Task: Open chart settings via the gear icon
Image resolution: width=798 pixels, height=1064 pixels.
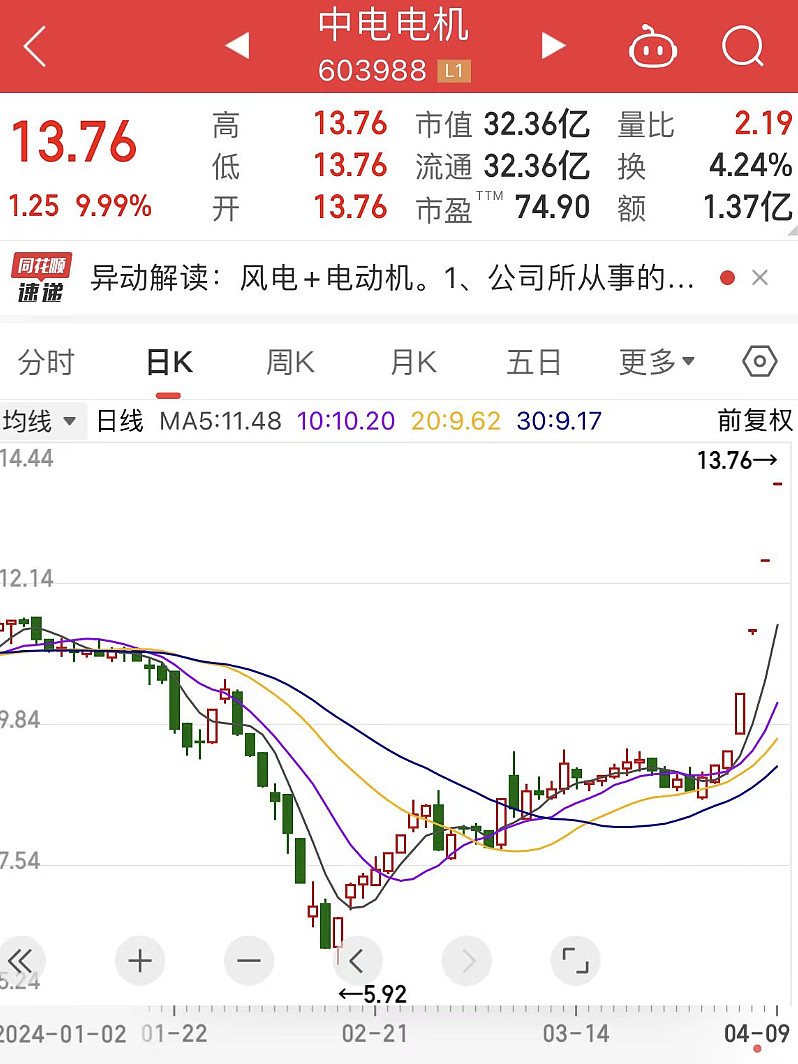Action: click(x=759, y=362)
